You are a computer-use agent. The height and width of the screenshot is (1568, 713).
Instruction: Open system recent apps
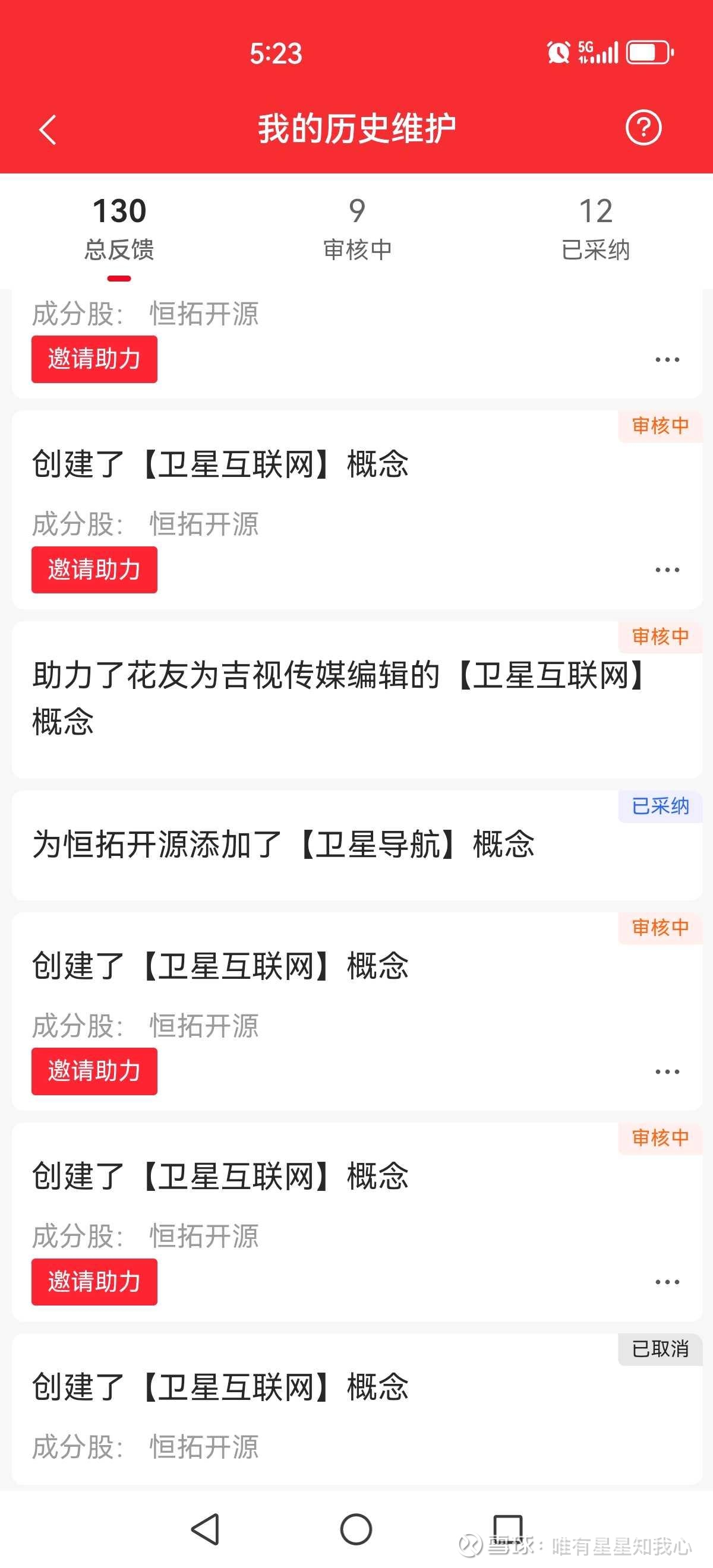coord(507,1529)
